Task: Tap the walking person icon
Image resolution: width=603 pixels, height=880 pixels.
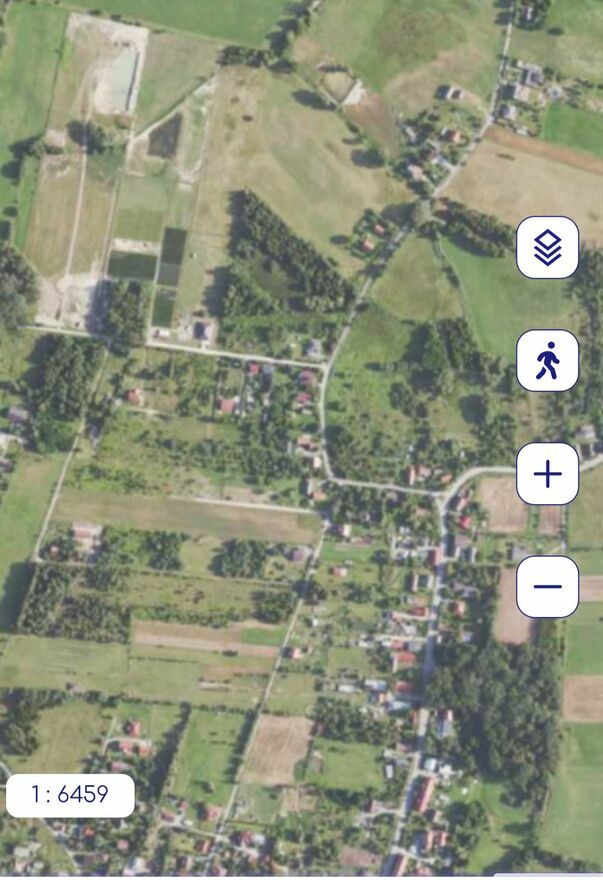Action: 547,361
